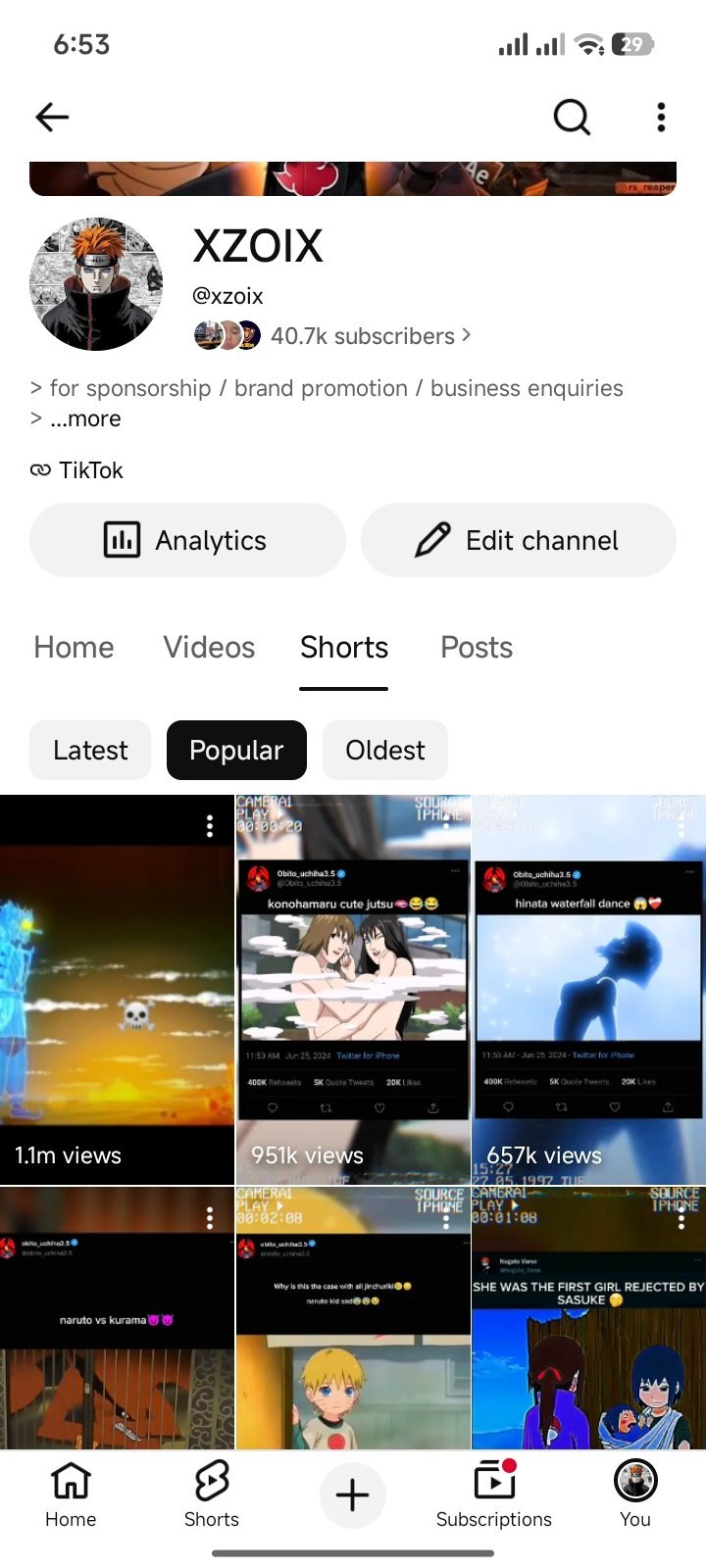706x1568 pixels.
Task: Open Subscriptions in bottom navigation
Action: tap(494, 1494)
